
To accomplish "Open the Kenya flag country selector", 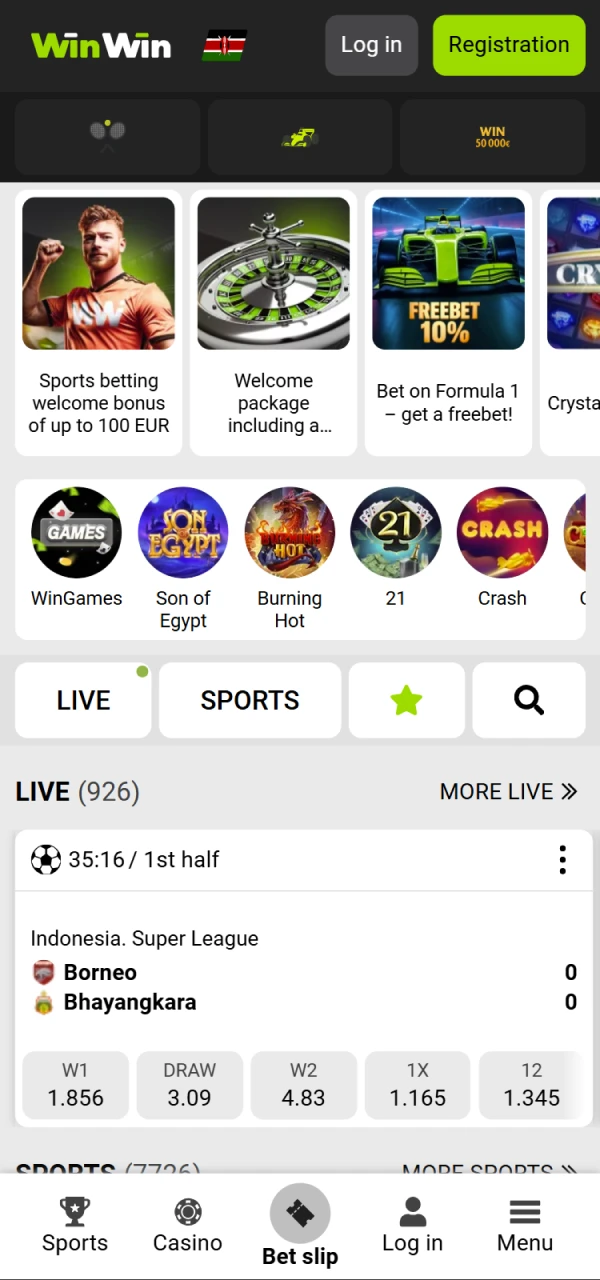I will click(x=224, y=45).
